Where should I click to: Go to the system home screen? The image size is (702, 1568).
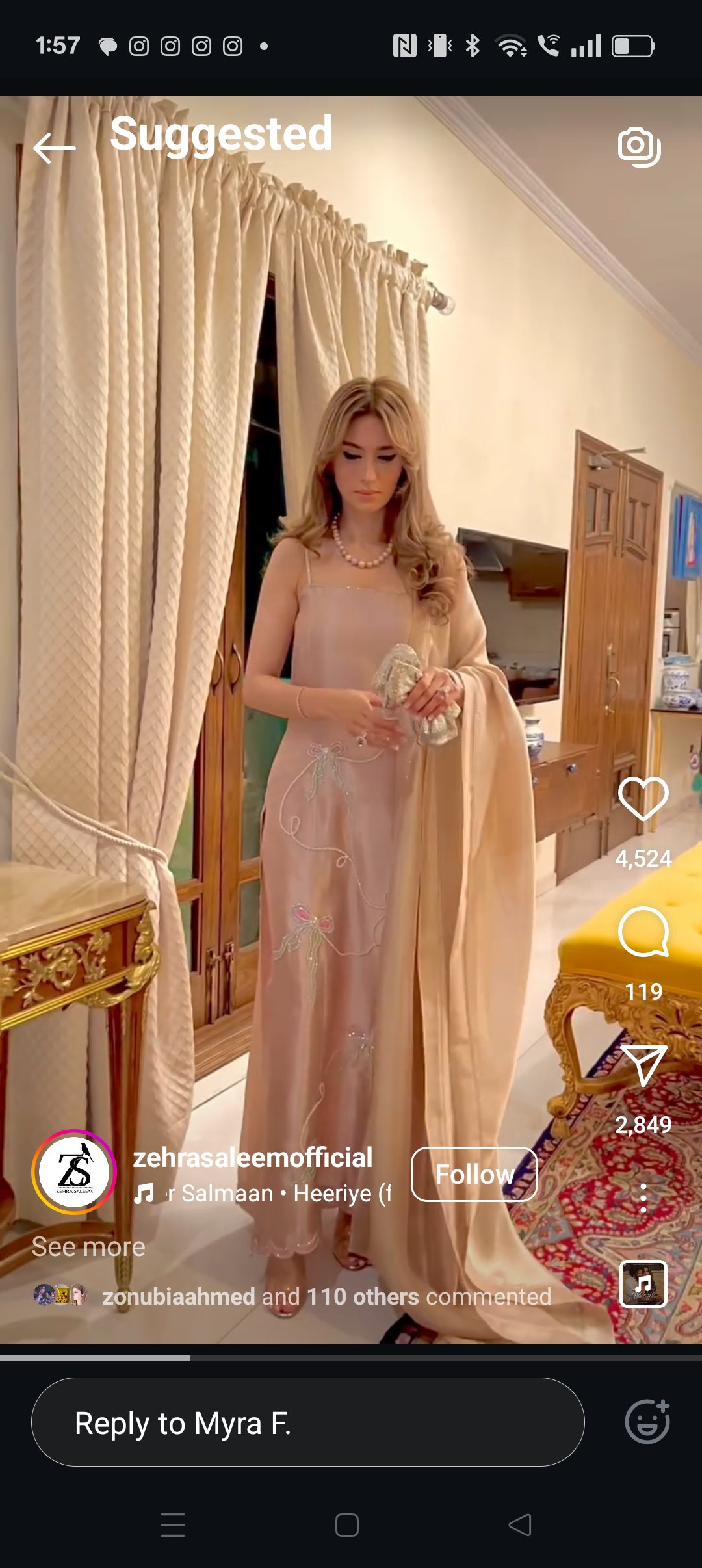(x=347, y=1524)
